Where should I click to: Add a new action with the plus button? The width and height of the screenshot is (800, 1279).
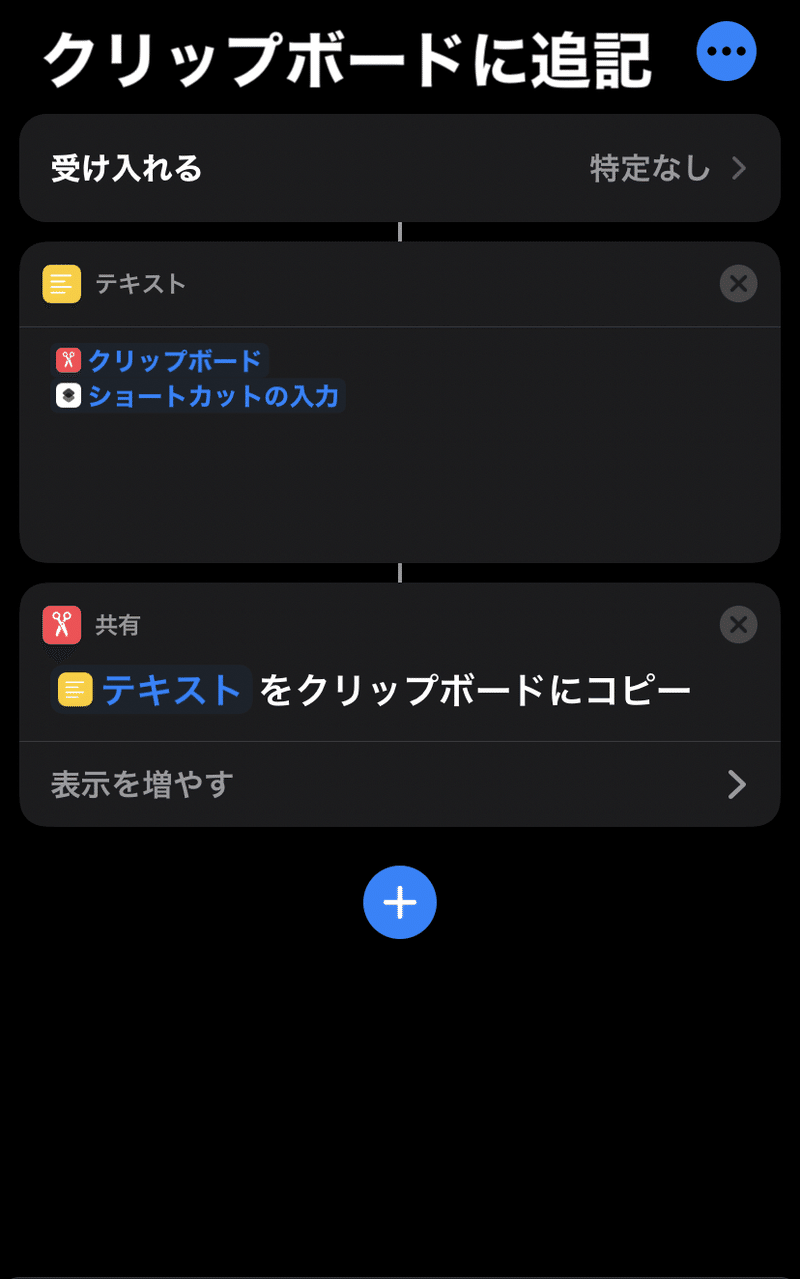pyautogui.click(x=400, y=902)
